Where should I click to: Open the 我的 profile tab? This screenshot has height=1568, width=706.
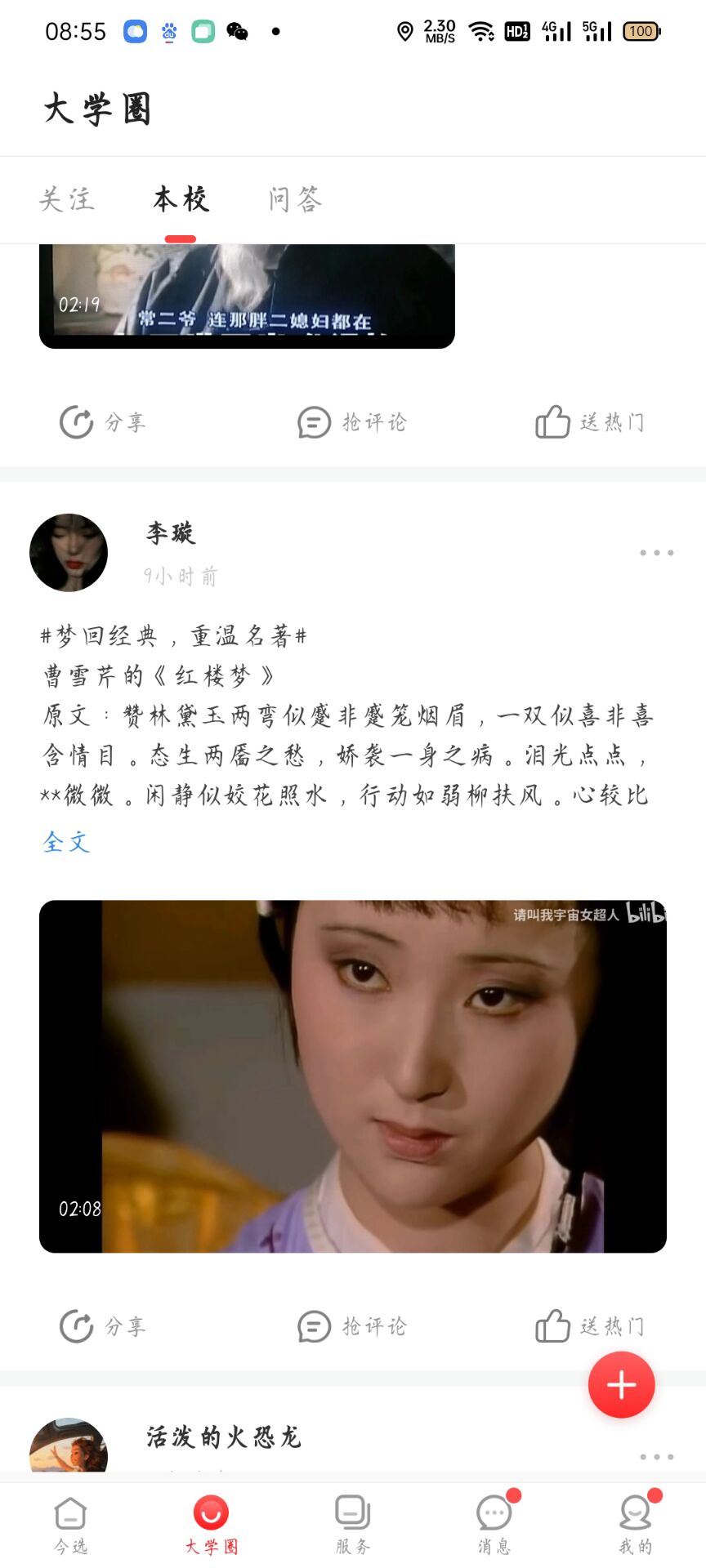click(x=636, y=1526)
